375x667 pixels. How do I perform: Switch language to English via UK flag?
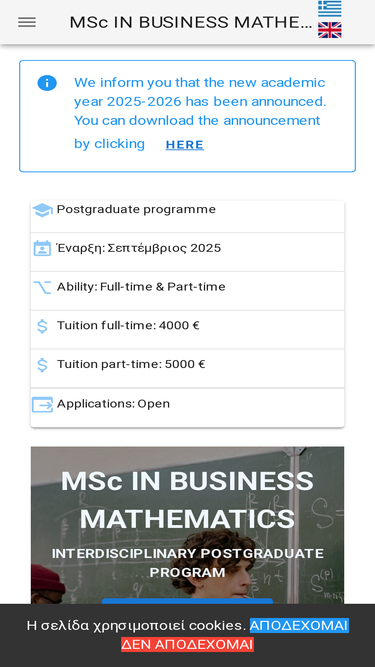330,30
